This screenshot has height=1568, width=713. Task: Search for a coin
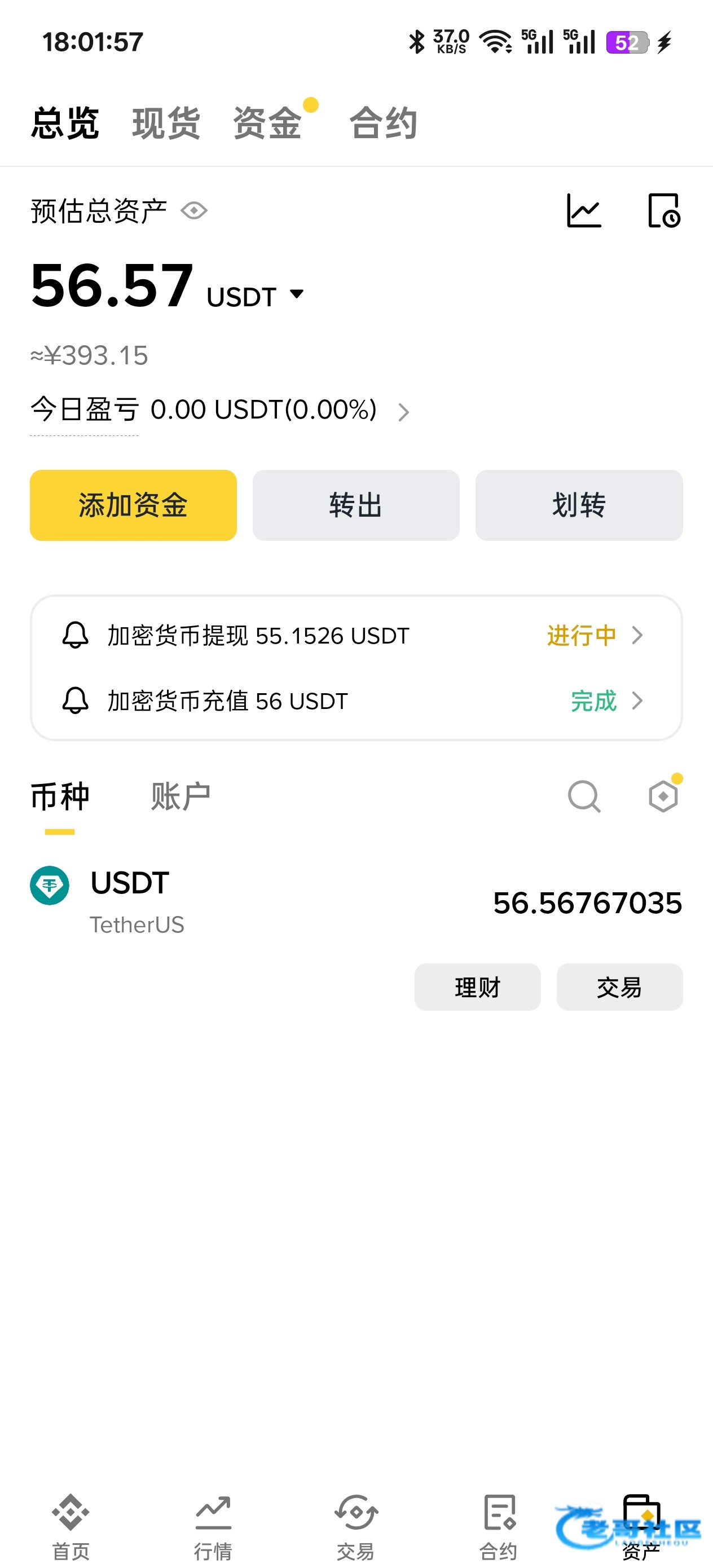584,797
